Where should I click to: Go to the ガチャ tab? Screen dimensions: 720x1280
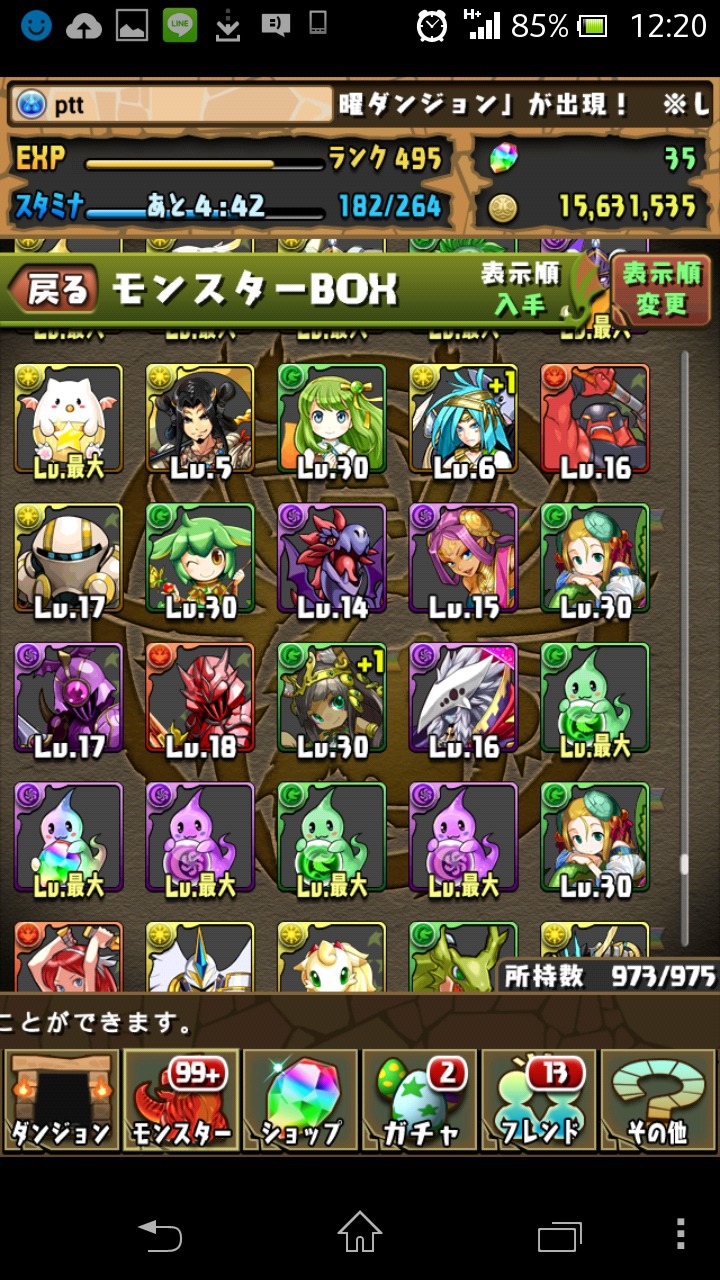419,1100
